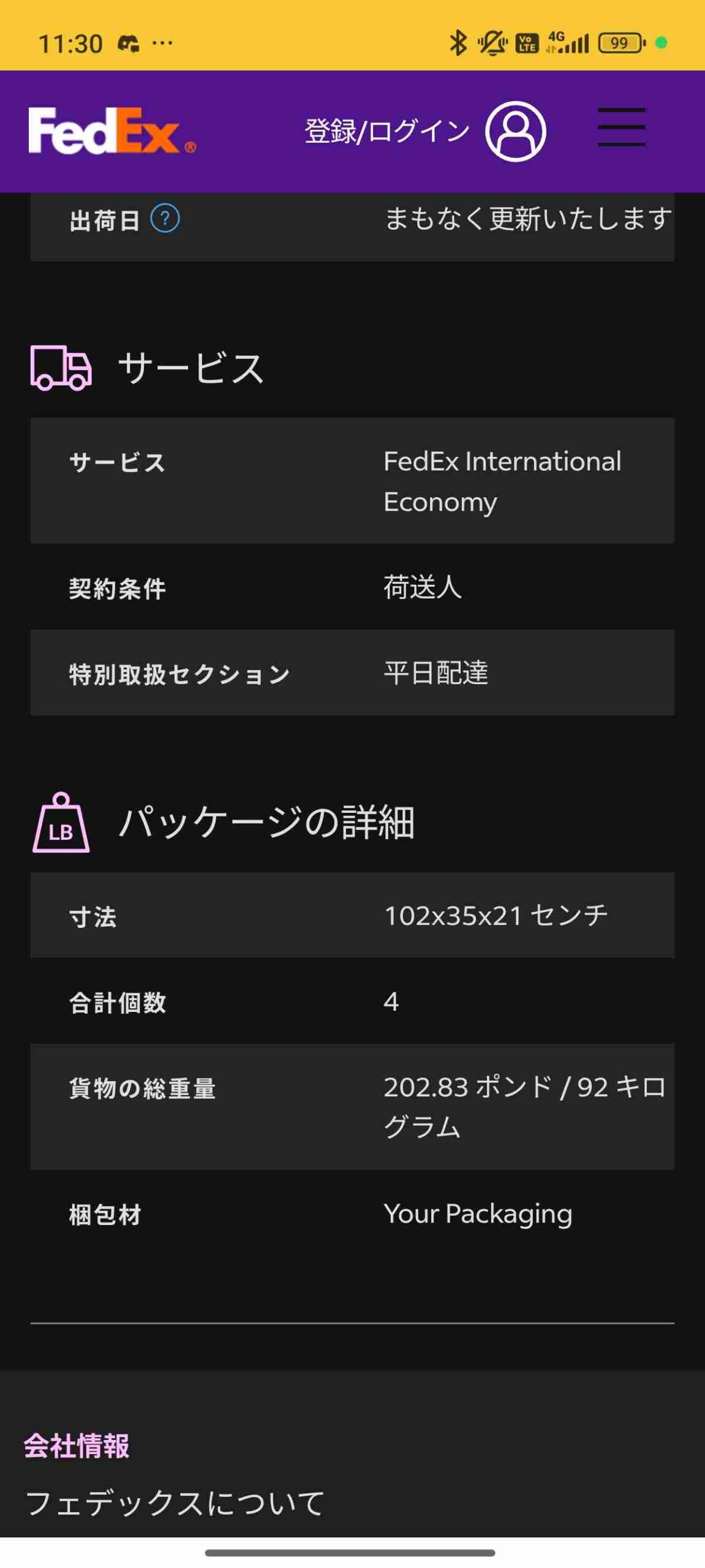The image size is (705, 1568).
Task: Tap the 登録/ログイン sign-in link
Action: click(x=386, y=131)
